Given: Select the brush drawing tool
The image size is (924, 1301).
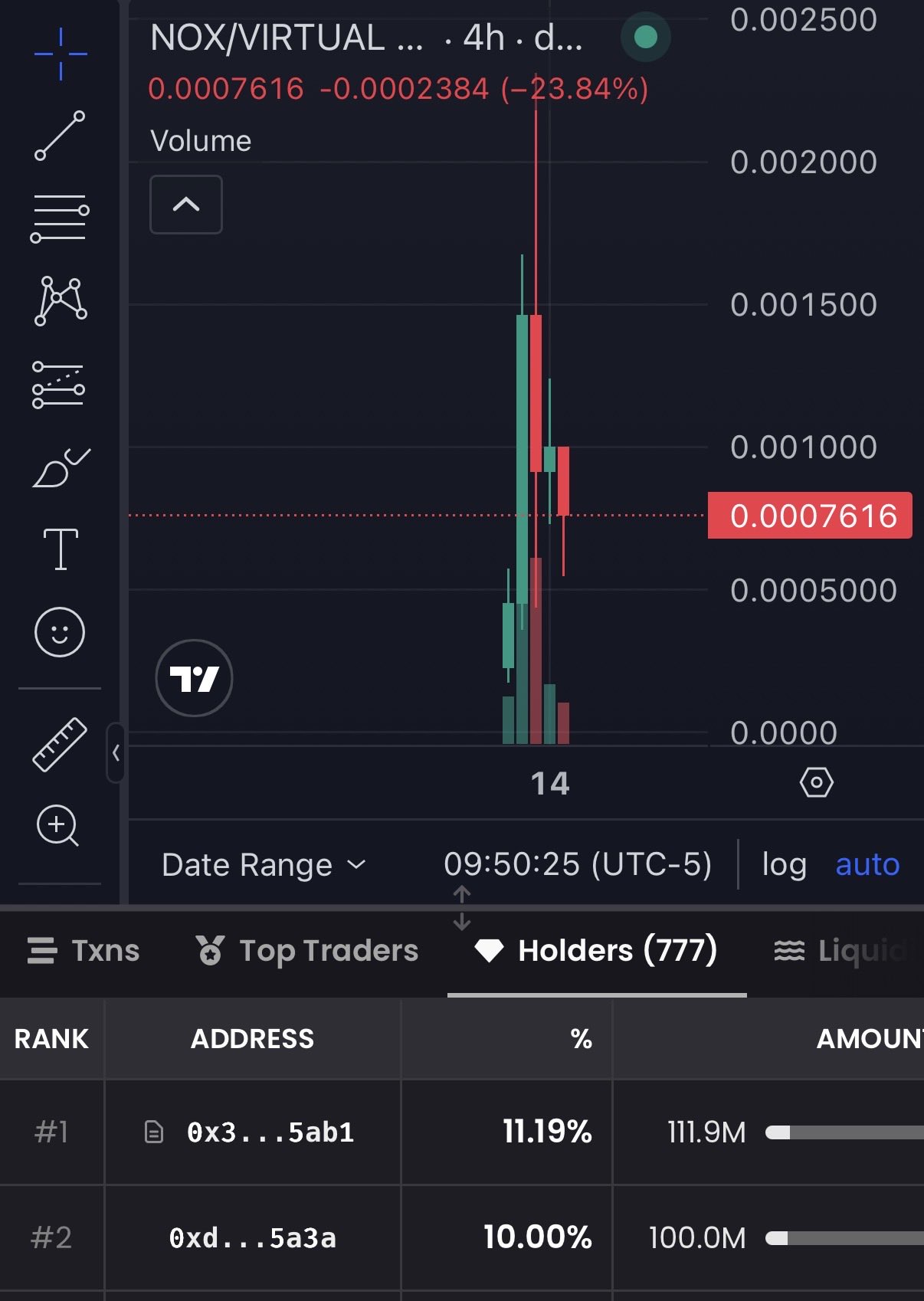Looking at the screenshot, I should (60, 467).
